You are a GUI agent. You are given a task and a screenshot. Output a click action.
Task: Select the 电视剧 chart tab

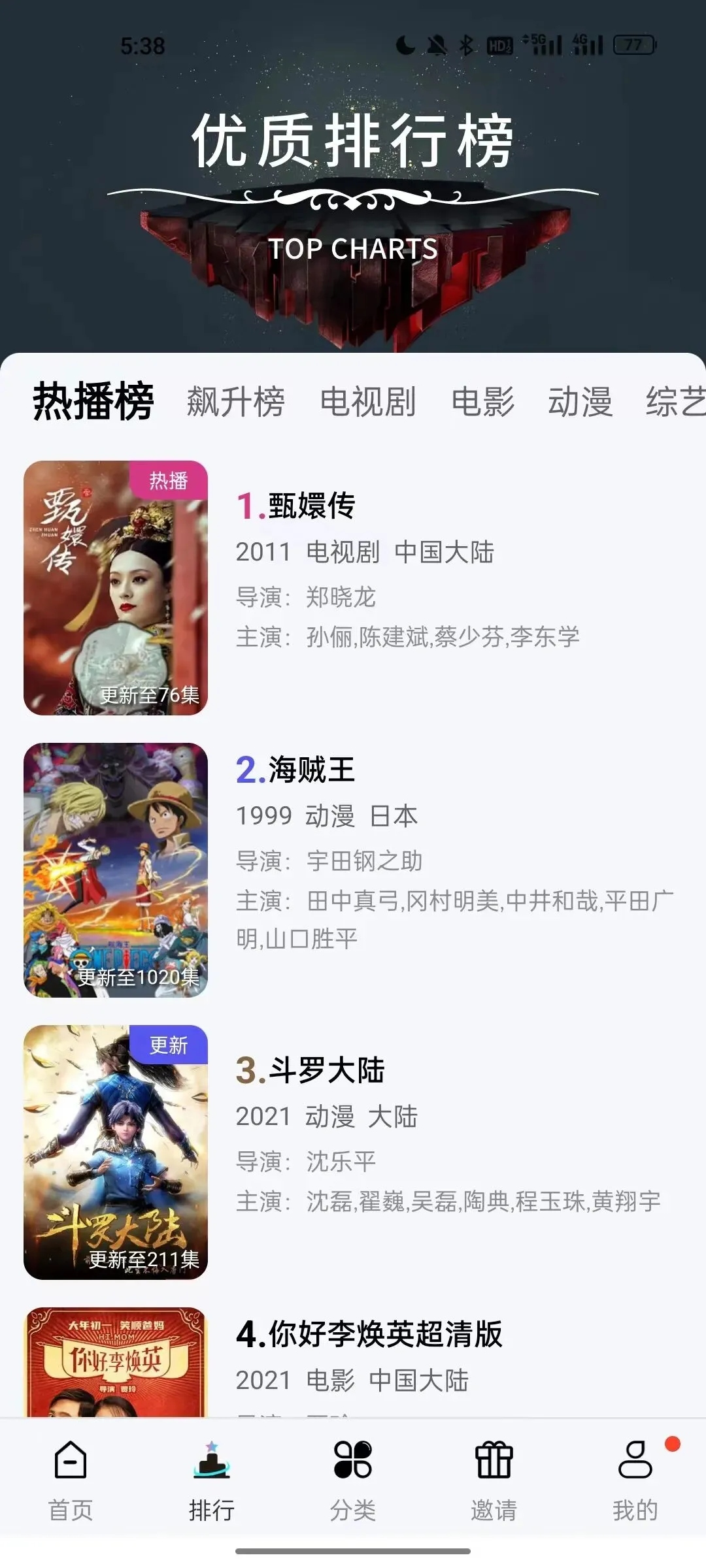tap(367, 401)
